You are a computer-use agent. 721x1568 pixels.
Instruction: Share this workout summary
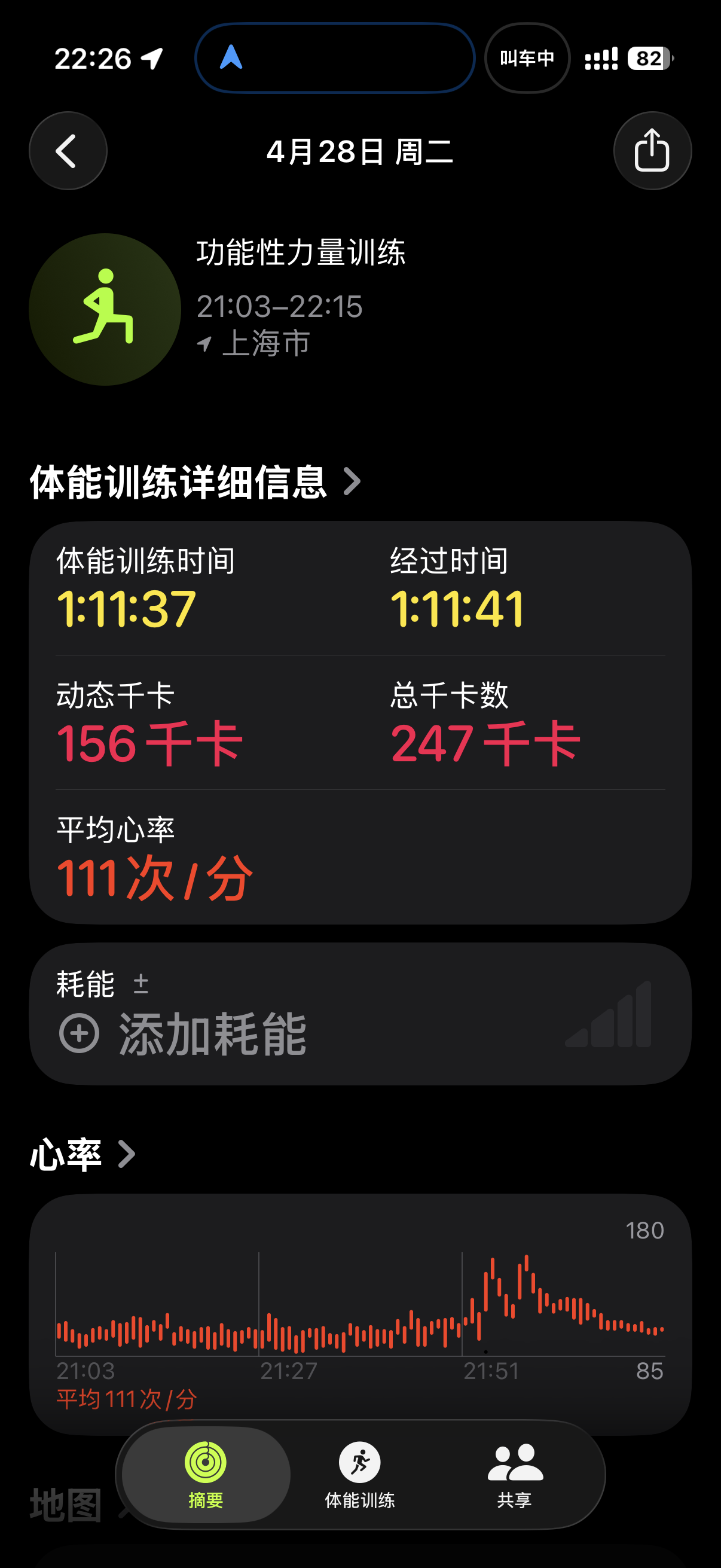point(652,151)
